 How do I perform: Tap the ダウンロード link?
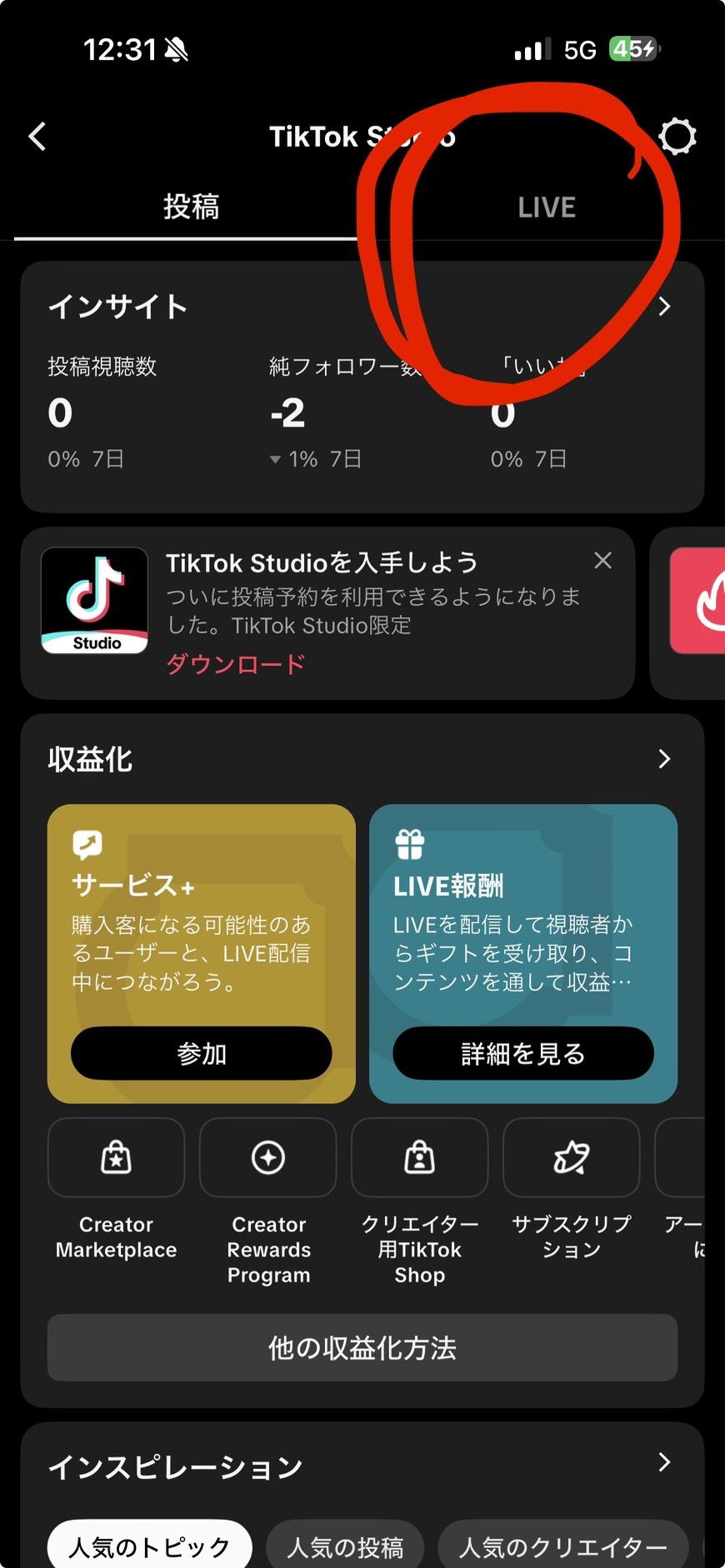(x=236, y=664)
